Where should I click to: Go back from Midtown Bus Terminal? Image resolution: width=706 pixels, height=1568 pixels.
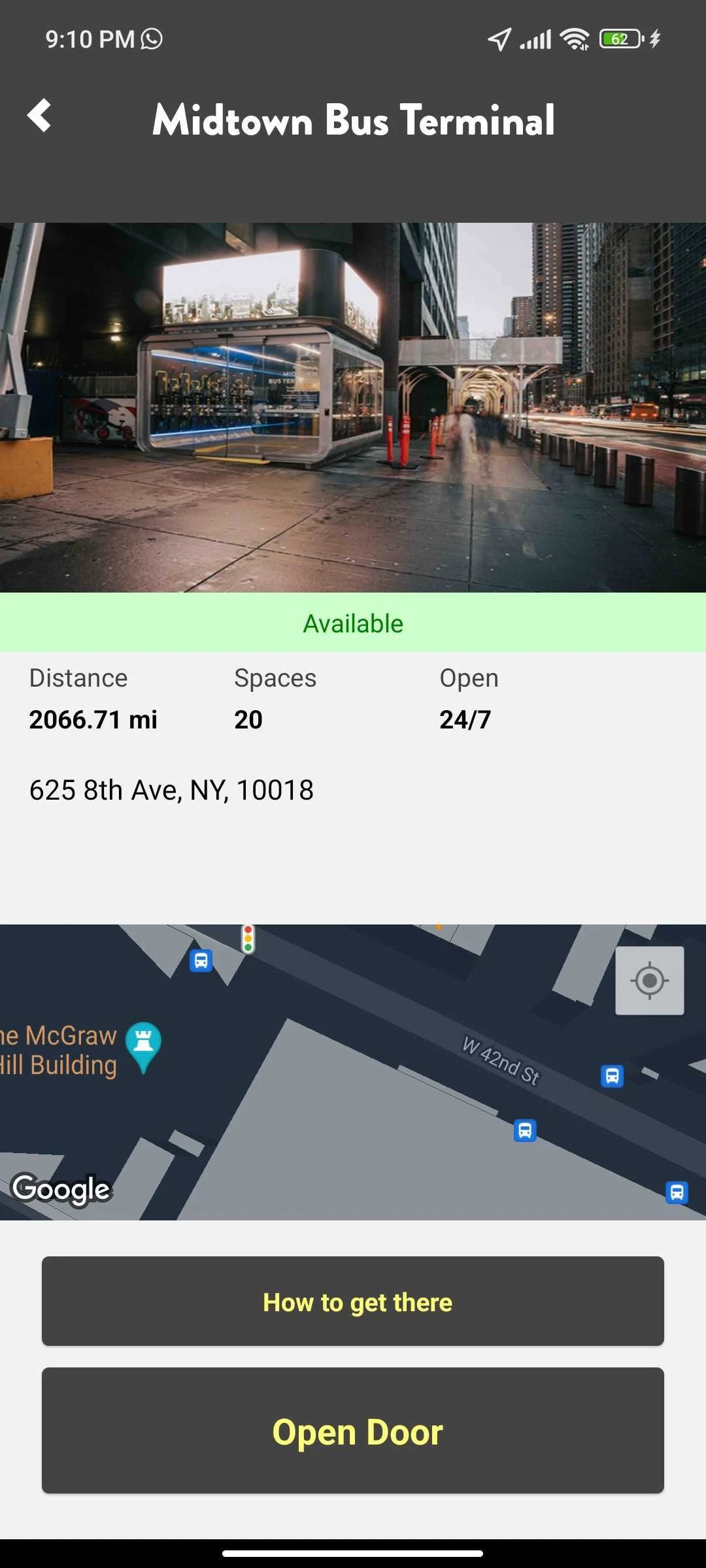pyautogui.click(x=39, y=116)
